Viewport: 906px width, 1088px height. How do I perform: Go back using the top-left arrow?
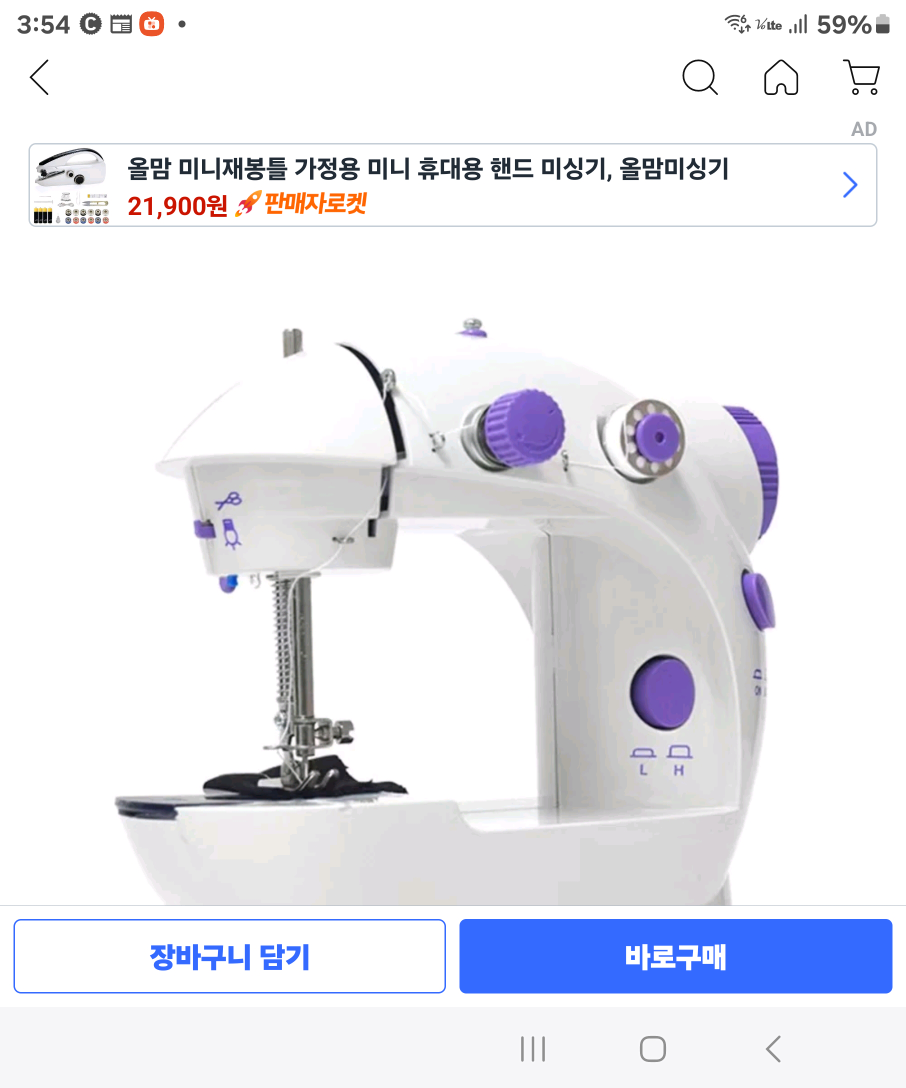(40, 77)
